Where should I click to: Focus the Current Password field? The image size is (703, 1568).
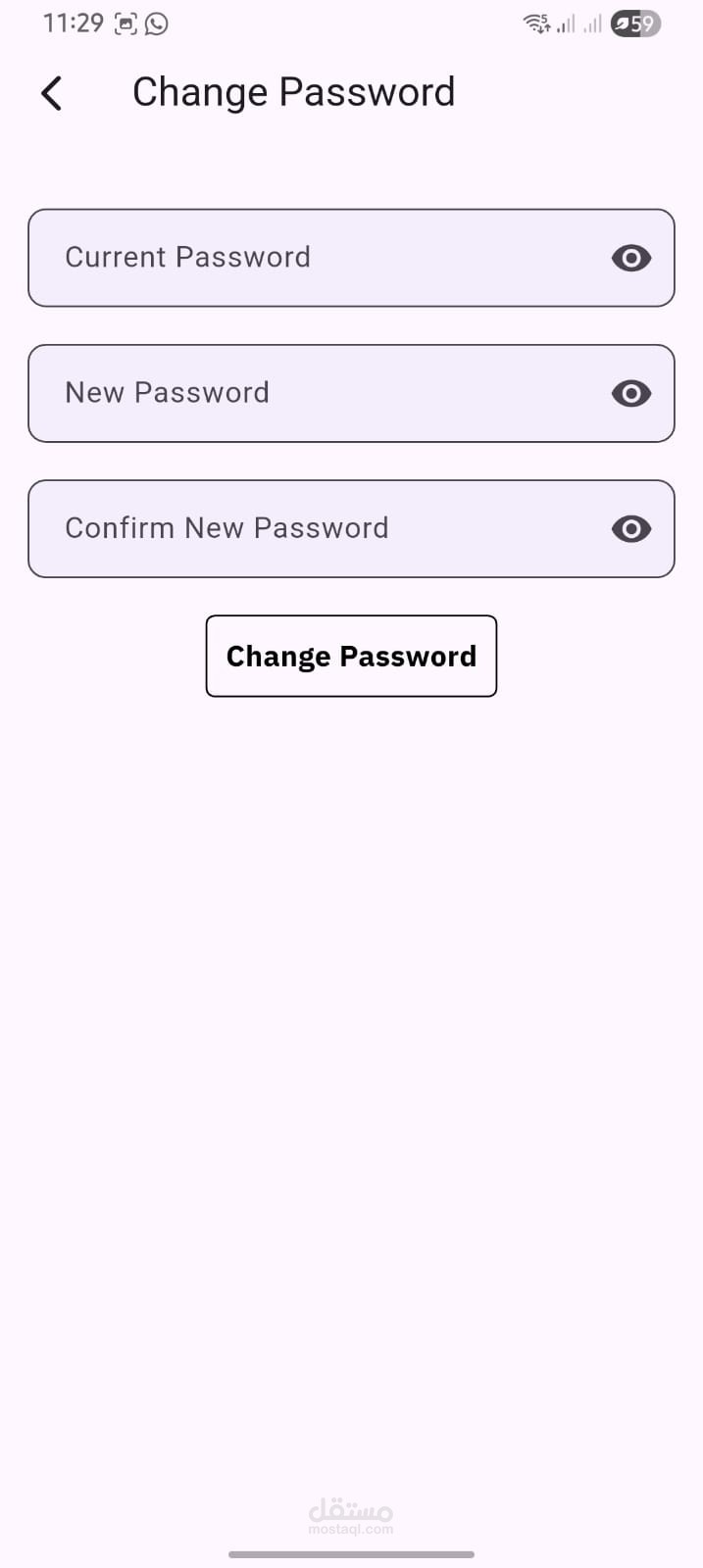coord(314,258)
